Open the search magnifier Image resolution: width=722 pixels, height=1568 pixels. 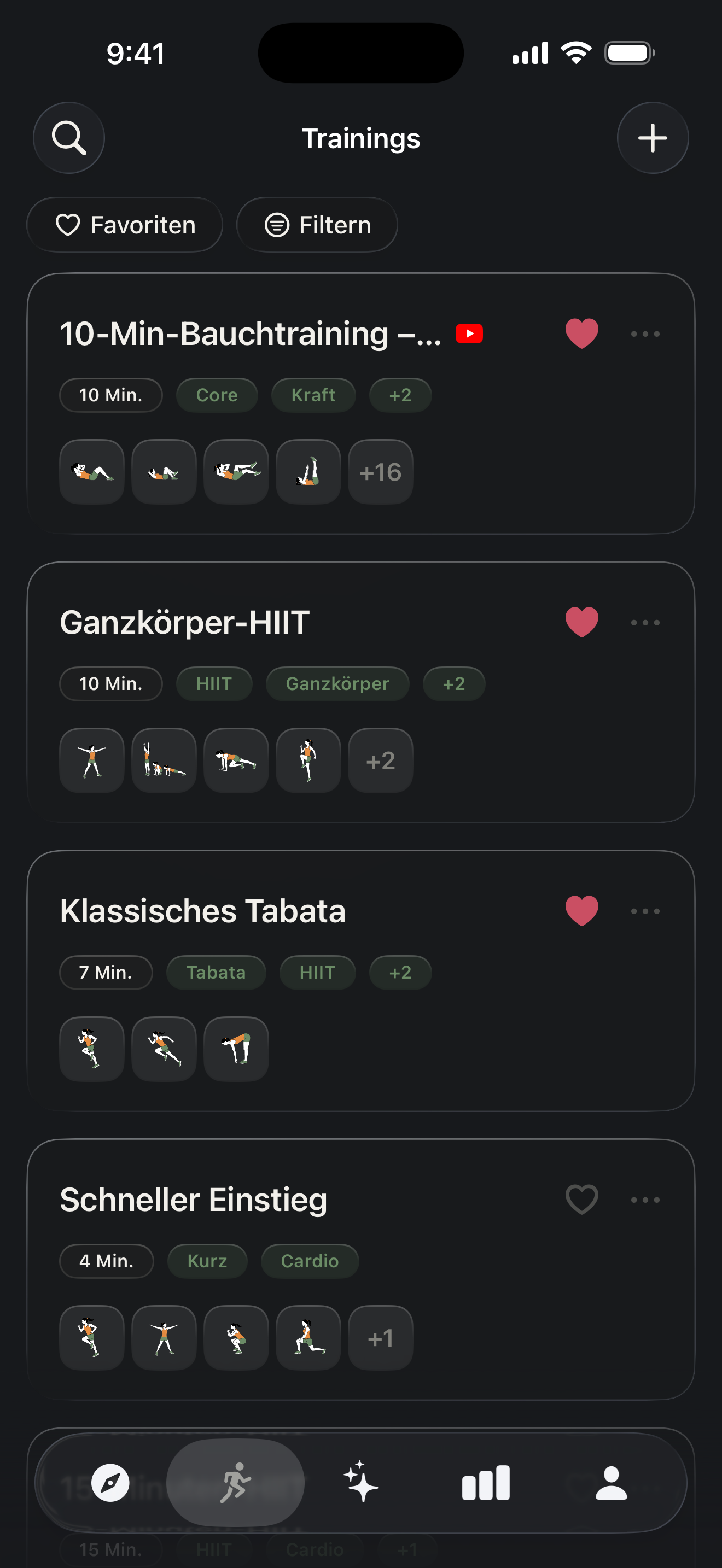point(69,138)
